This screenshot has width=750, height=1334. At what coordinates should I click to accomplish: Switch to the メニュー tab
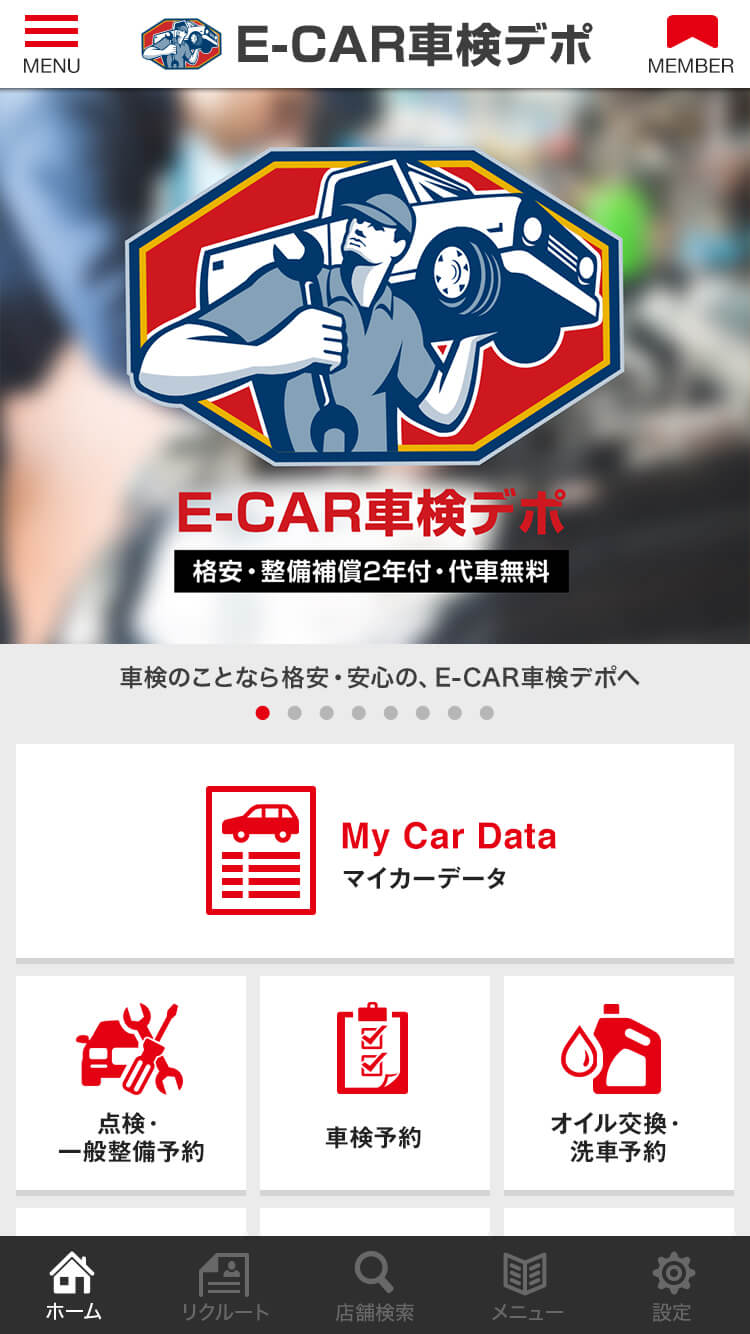pos(526,1286)
